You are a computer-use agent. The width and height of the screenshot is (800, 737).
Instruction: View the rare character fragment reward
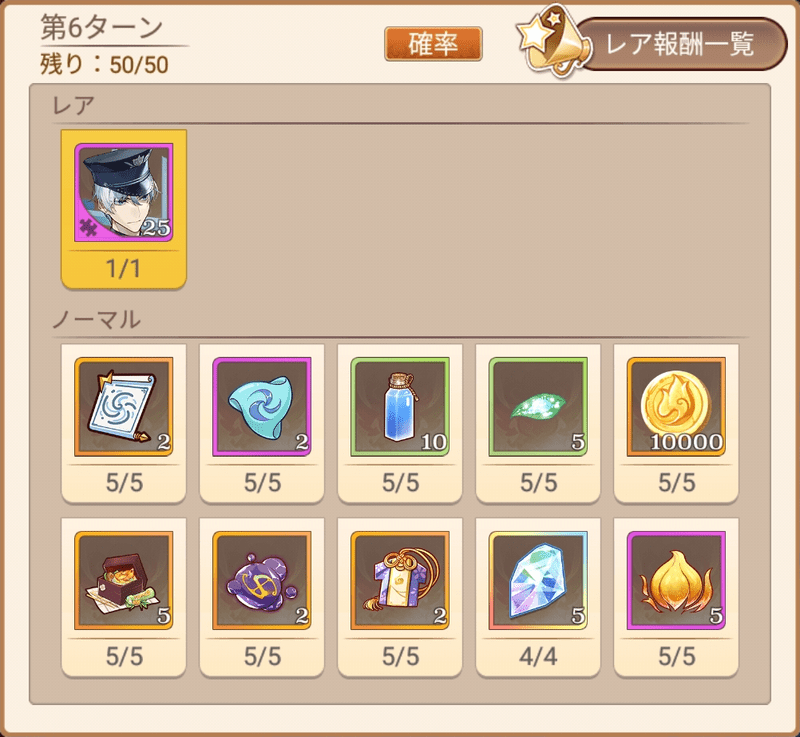coord(124,193)
